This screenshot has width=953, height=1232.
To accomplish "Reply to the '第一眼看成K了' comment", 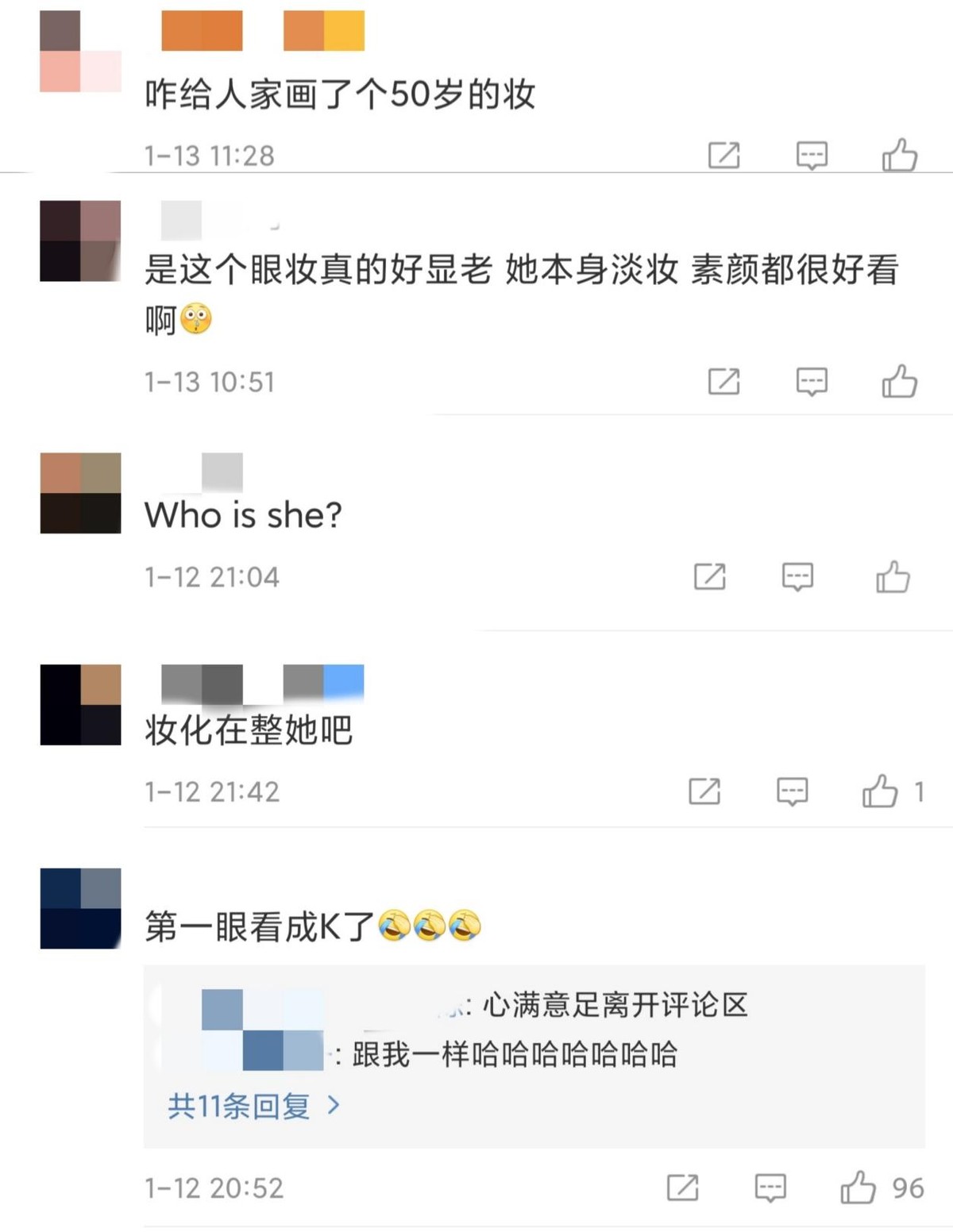I will [x=770, y=1188].
